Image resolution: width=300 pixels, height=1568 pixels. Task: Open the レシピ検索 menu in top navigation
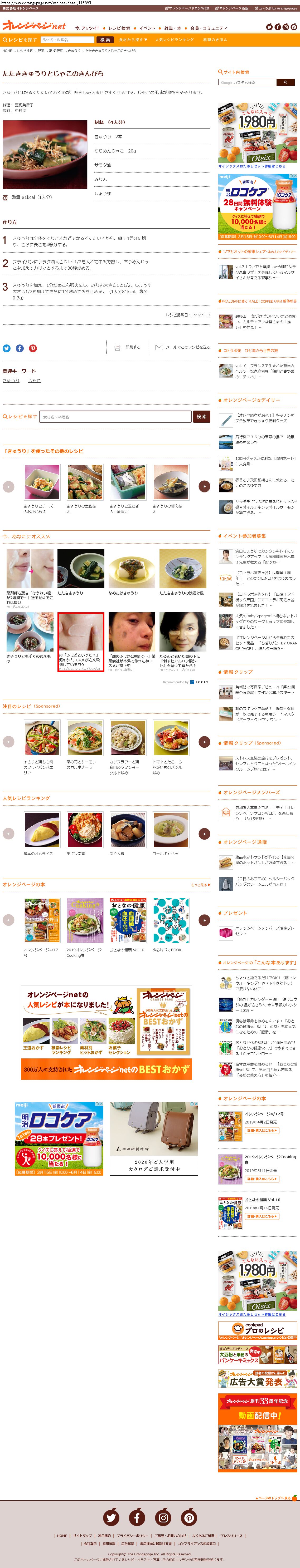(x=119, y=28)
